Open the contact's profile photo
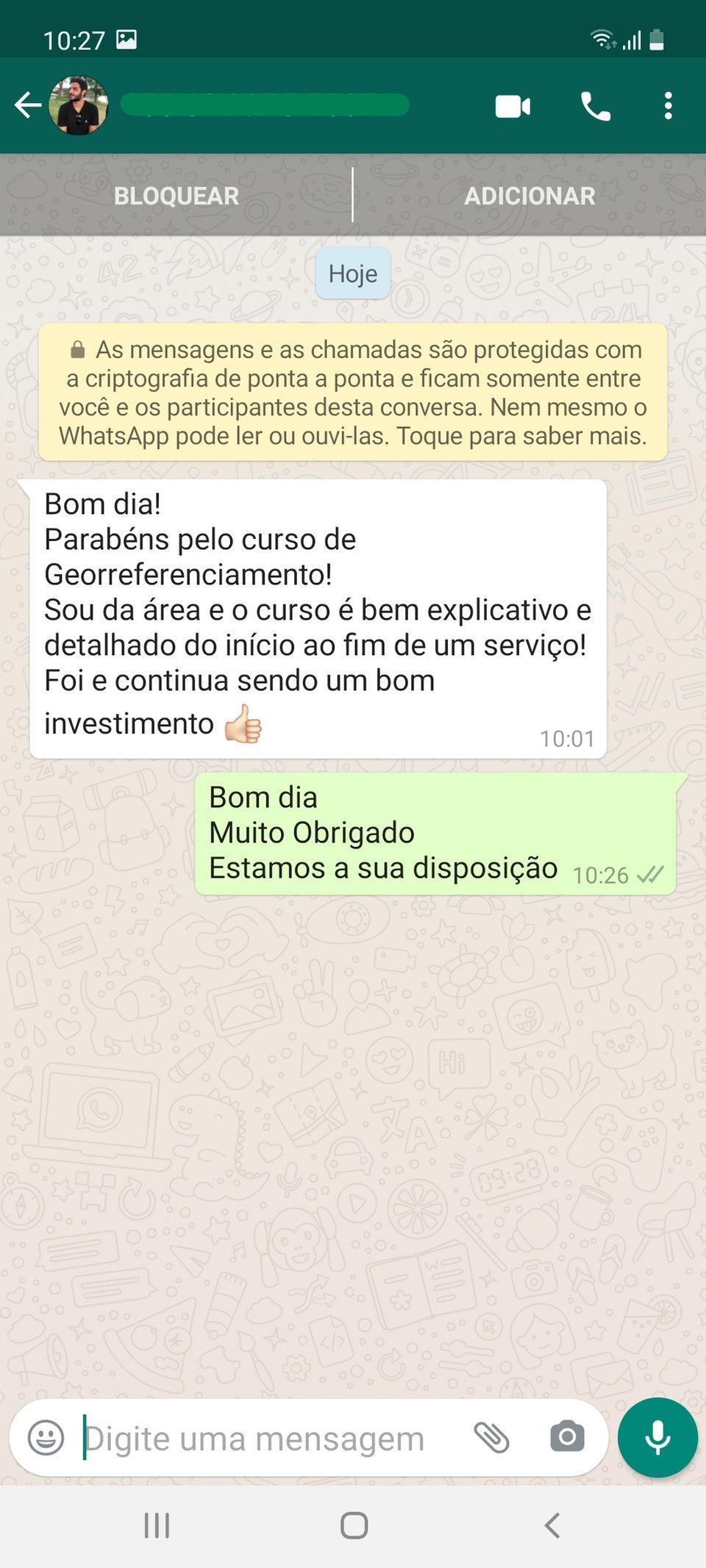Viewport: 706px width, 1568px height. [x=79, y=105]
